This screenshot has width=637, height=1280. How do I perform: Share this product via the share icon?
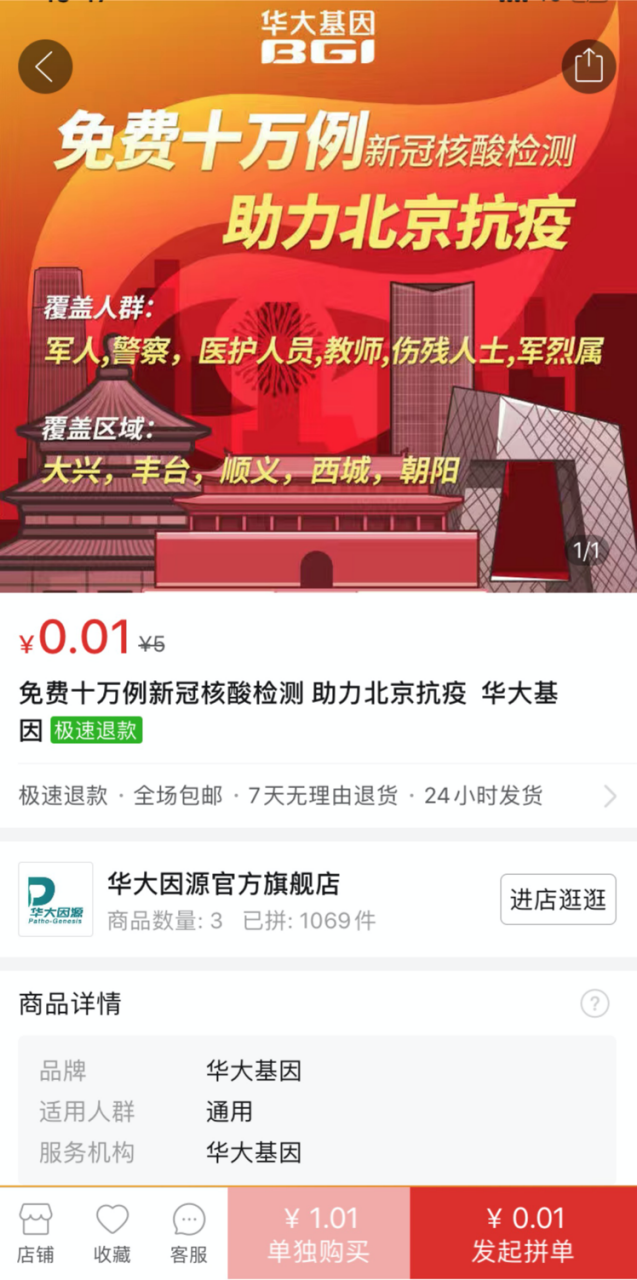tap(588, 66)
